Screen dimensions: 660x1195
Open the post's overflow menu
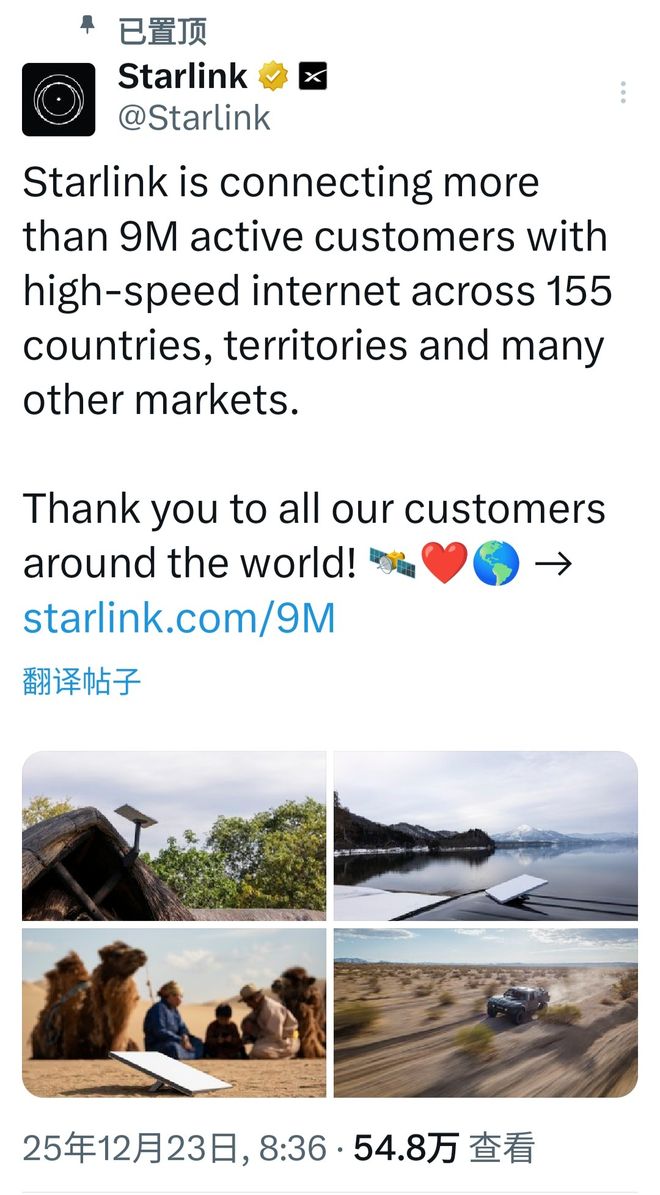tap(622, 94)
